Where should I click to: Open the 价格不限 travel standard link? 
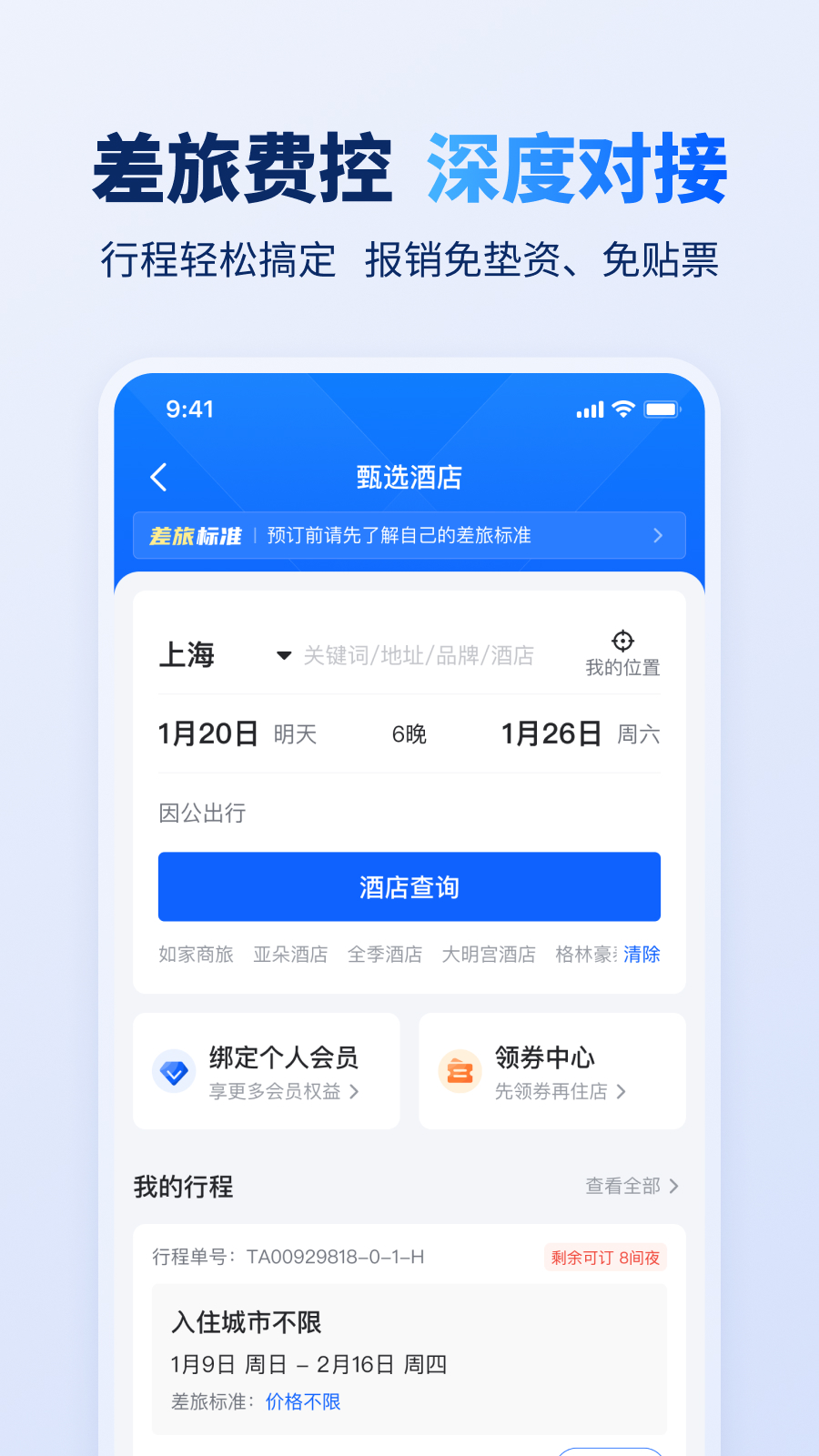coord(302,1401)
